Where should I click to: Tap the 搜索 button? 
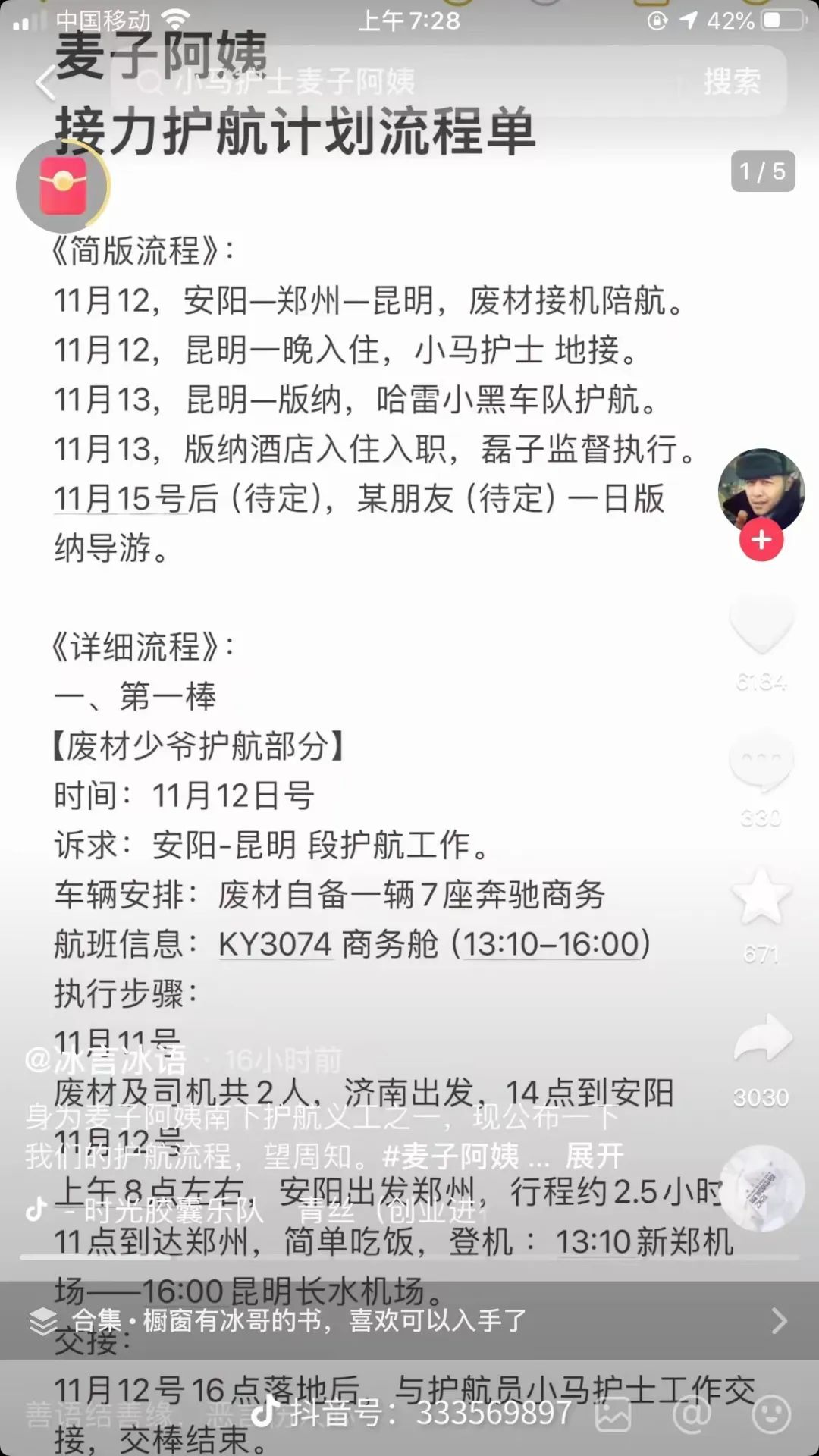pos(731,82)
